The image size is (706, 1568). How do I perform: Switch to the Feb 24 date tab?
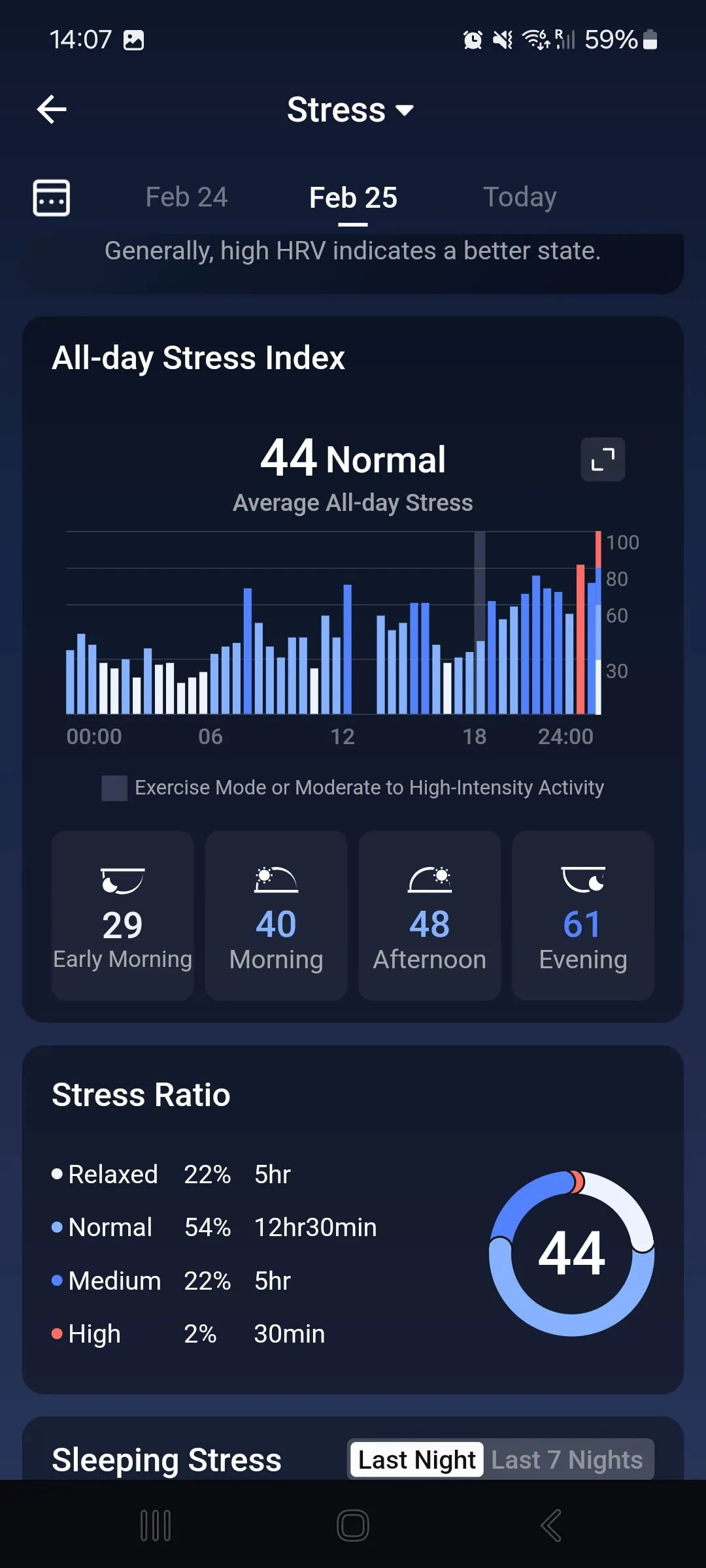pyautogui.click(x=186, y=197)
